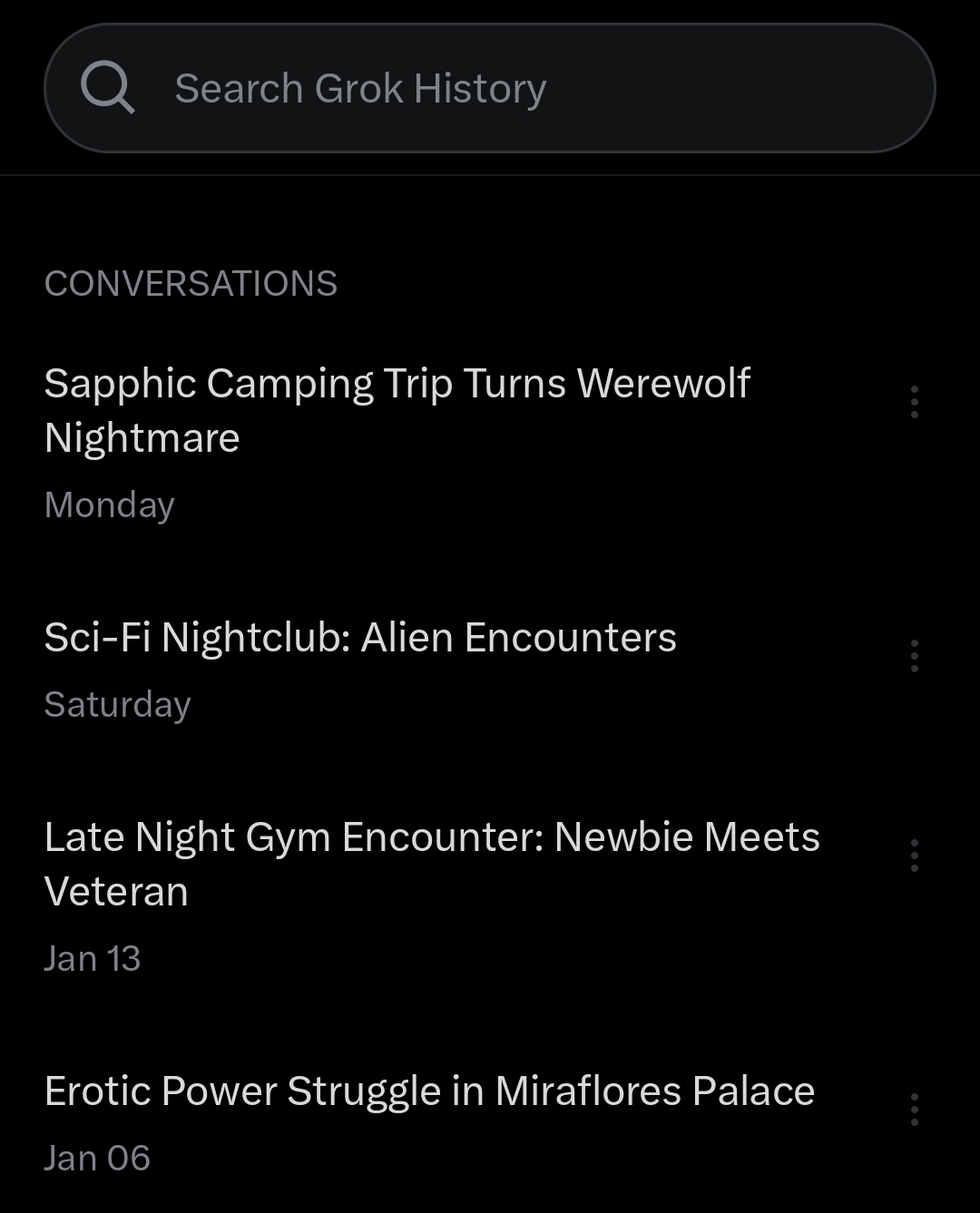Open Sapphic Camping Trip Turns Werewolf Nightmare conversation
This screenshot has height=1213, width=980.
pyautogui.click(x=397, y=410)
